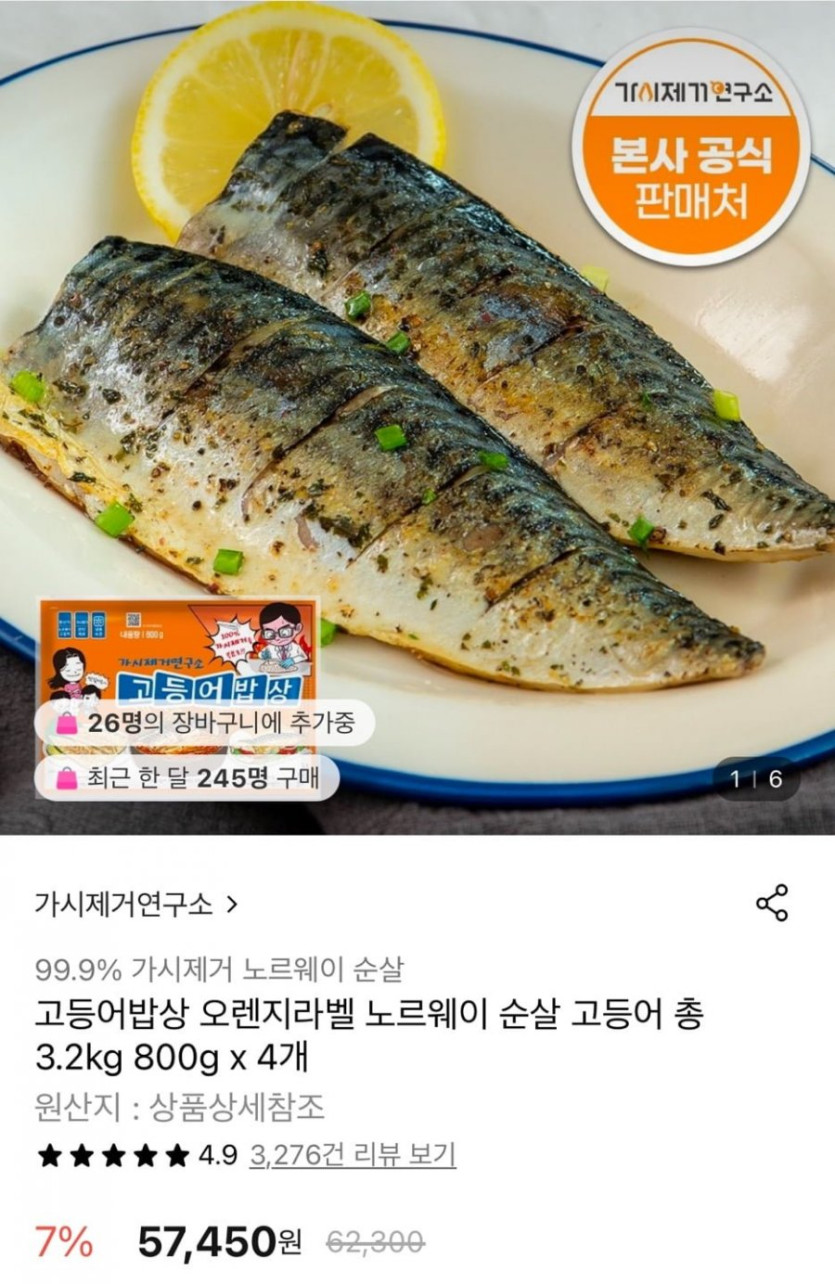Share this mackerel product

point(771,903)
